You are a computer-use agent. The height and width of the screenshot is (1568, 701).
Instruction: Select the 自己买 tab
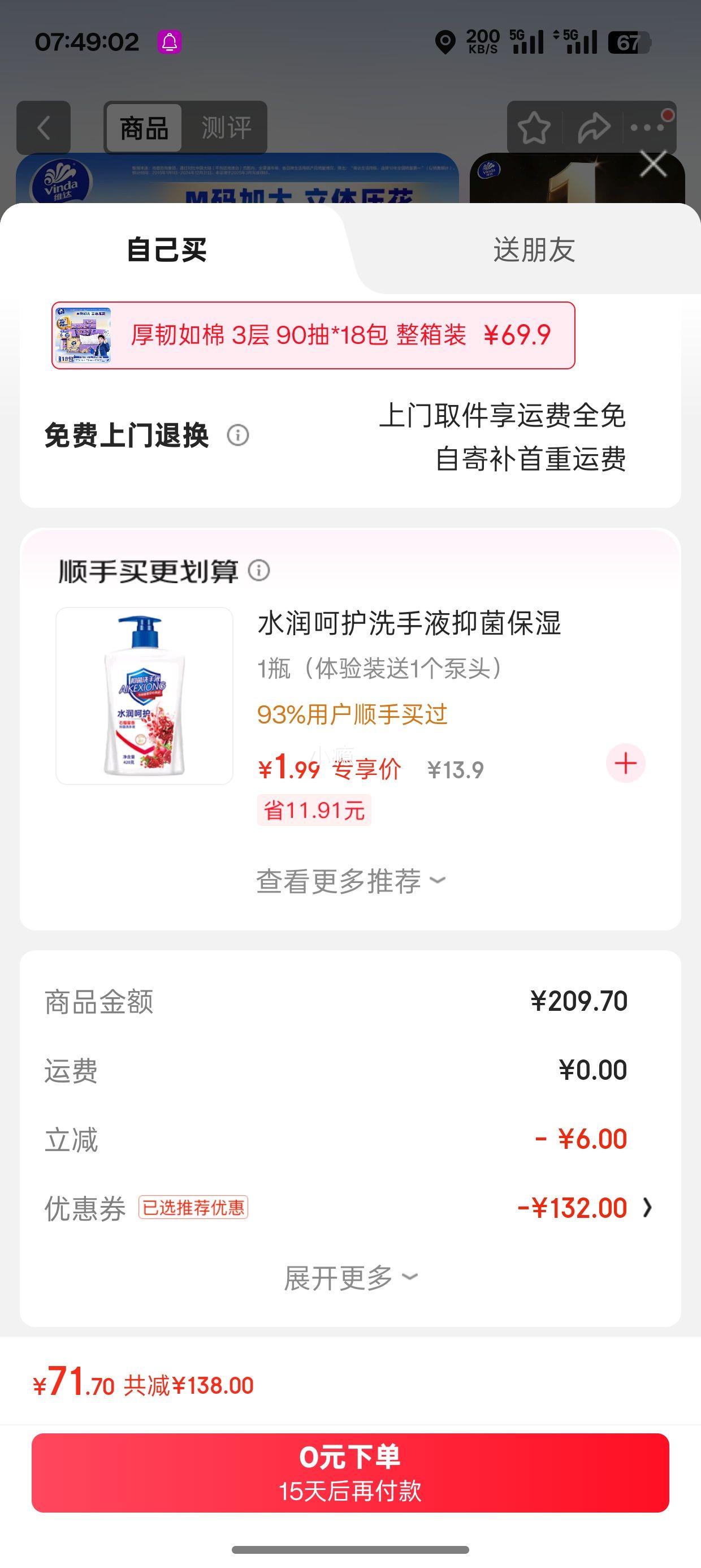pyautogui.click(x=167, y=250)
